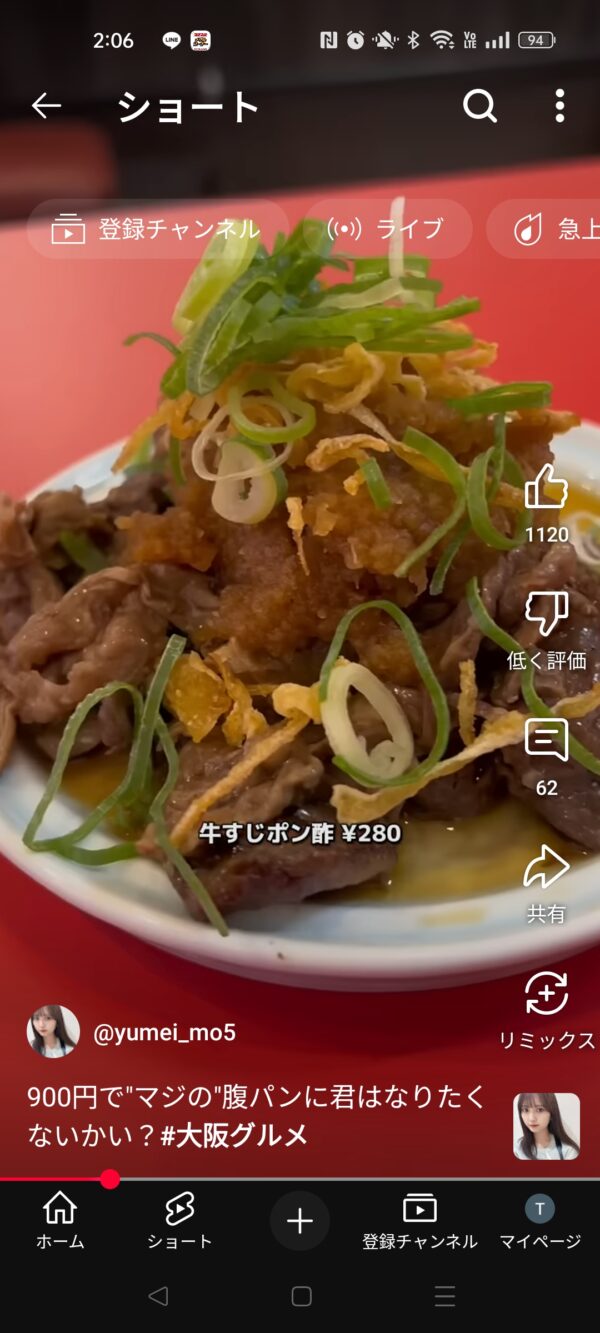Screen dimensions: 600x1333
Task: Select the ライブ chip
Action: tap(388, 229)
